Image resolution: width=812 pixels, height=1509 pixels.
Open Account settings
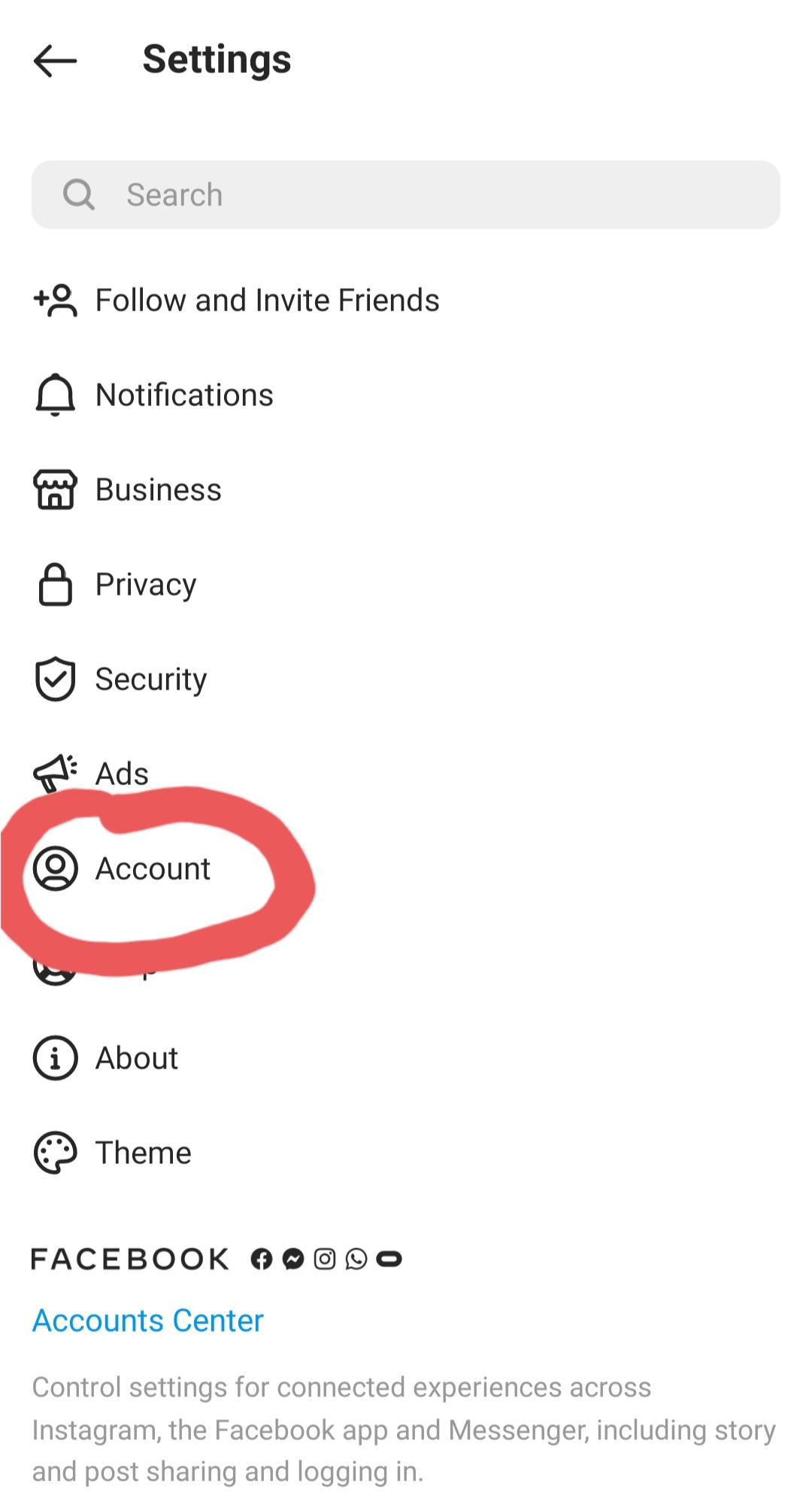406,868
